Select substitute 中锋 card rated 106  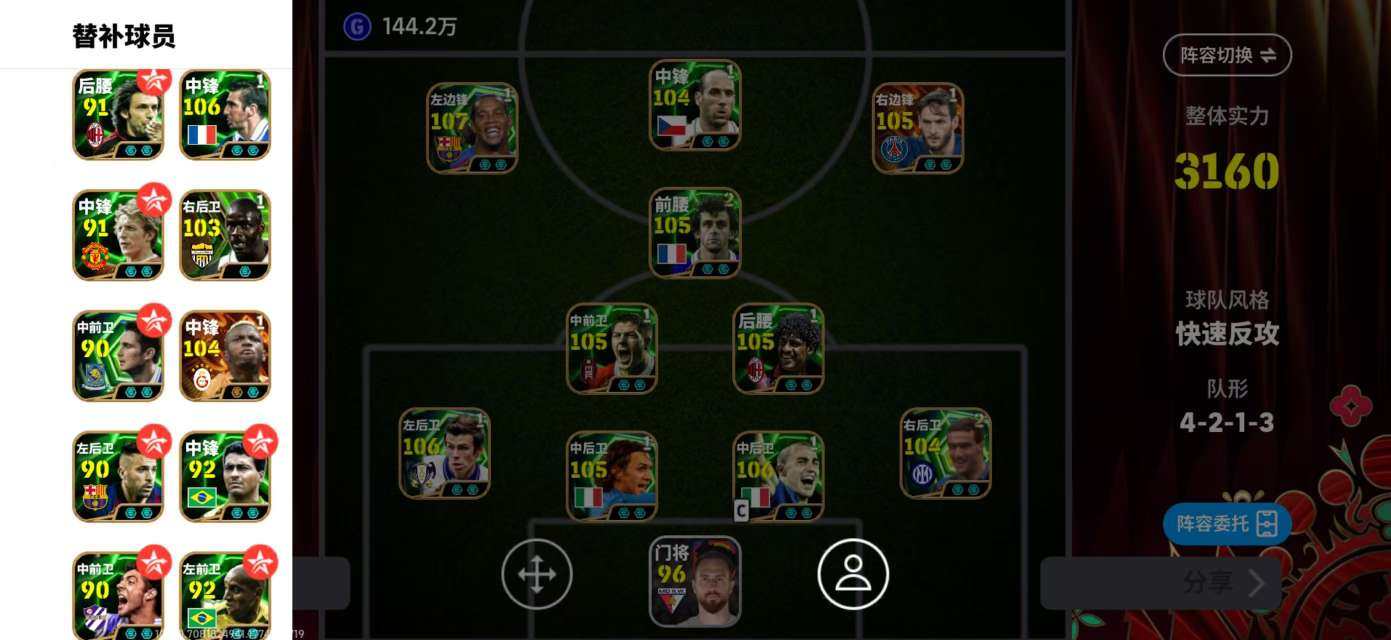(x=225, y=114)
